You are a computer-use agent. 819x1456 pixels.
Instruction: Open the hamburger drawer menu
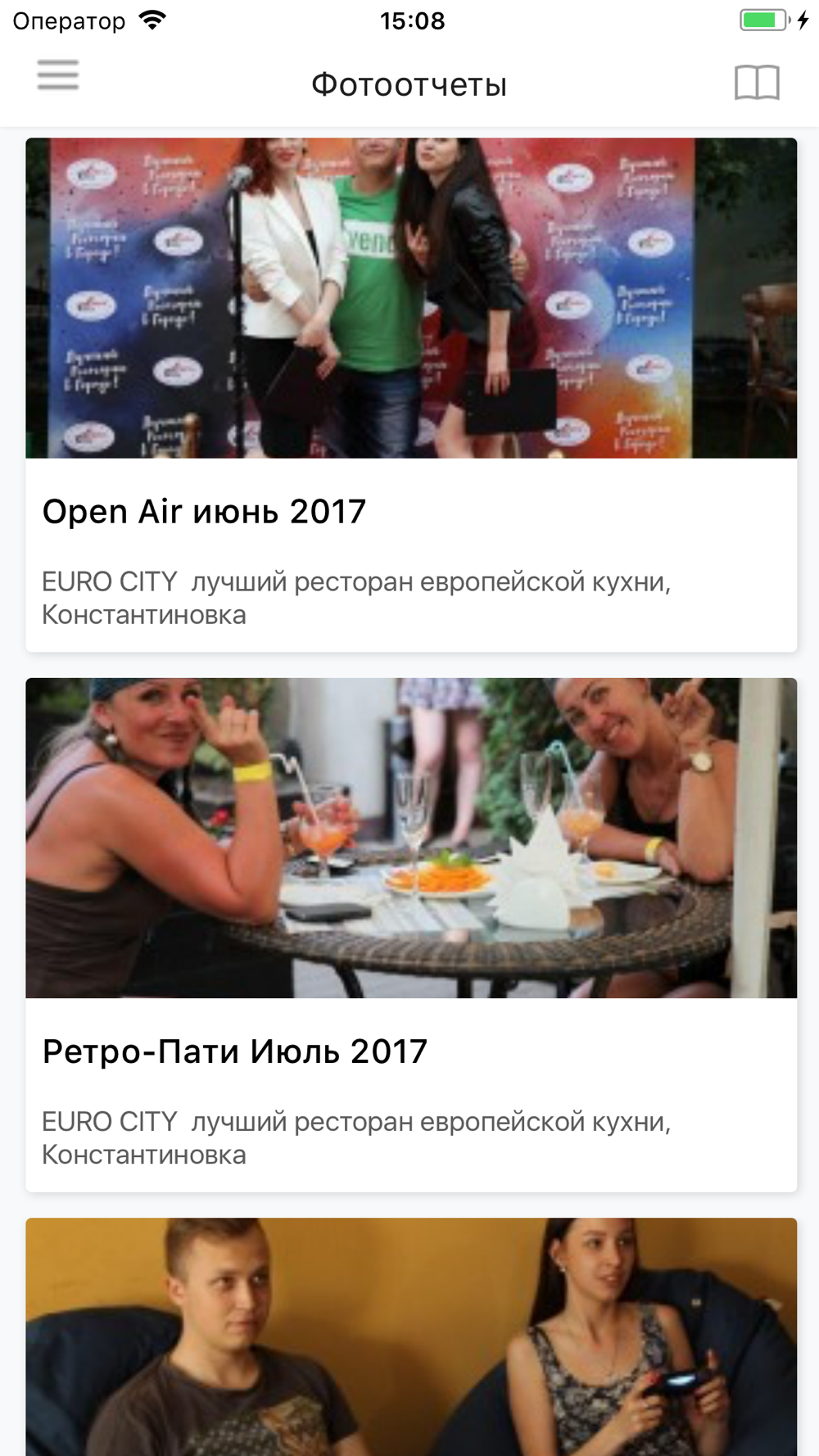click(58, 75)
